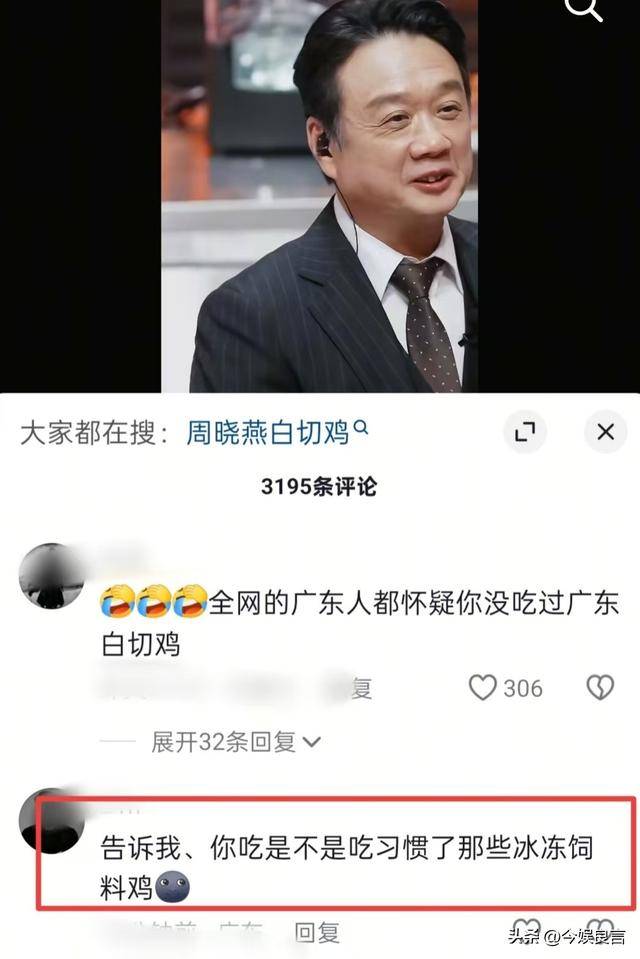Close the comments panel
This screenshot has width=640, height=959.
605,432
